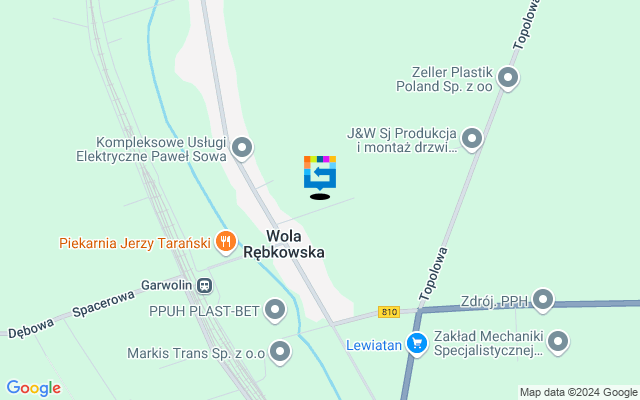Image resolution: width=640 pixels, height=400 pixels.
Task: Open the PPUH PLAST-BET place pin
Action: coord(275,310)
